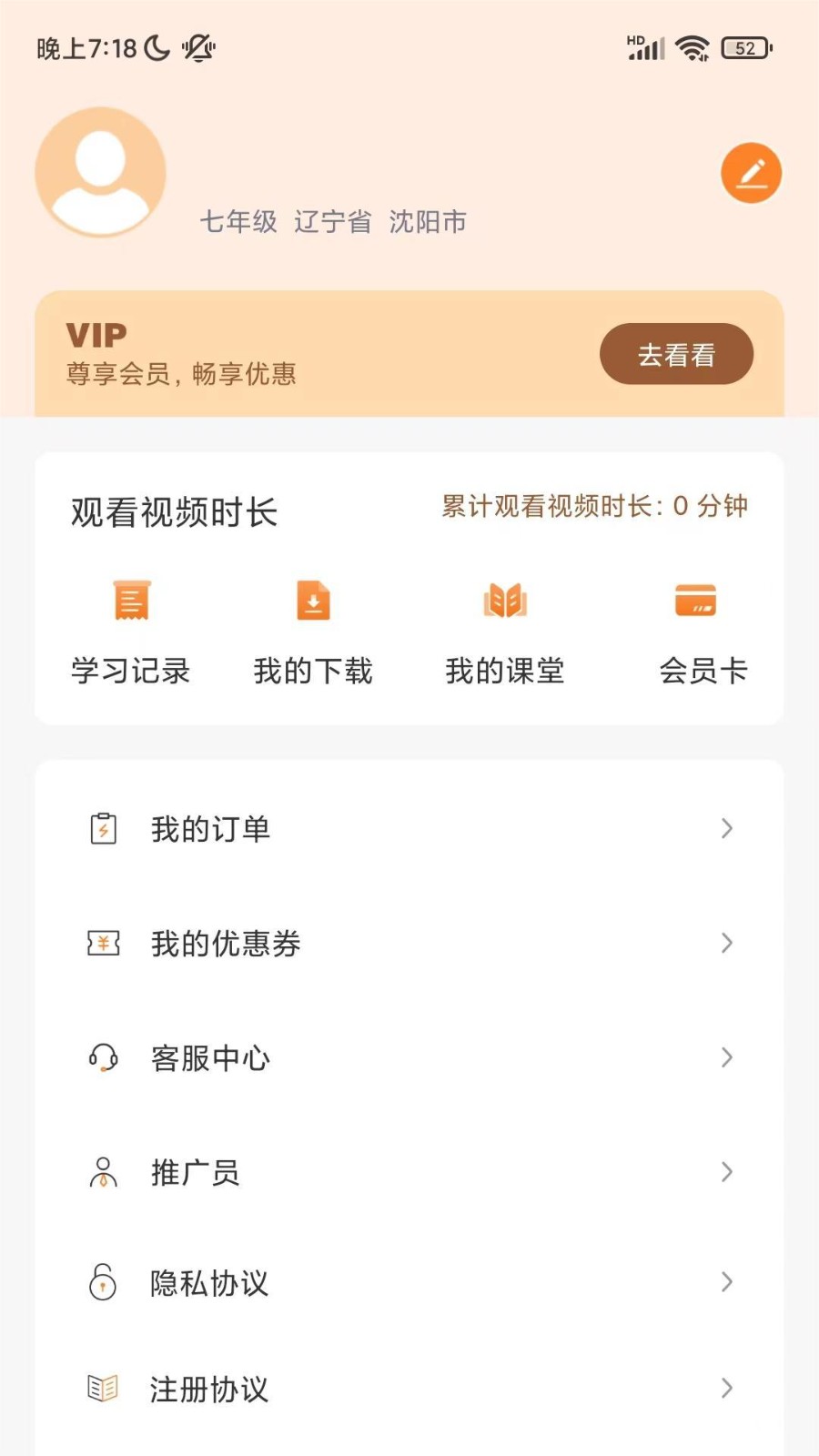Open 推广员 menu item
Viewport: 819px width, 1456px height.
196,1173
